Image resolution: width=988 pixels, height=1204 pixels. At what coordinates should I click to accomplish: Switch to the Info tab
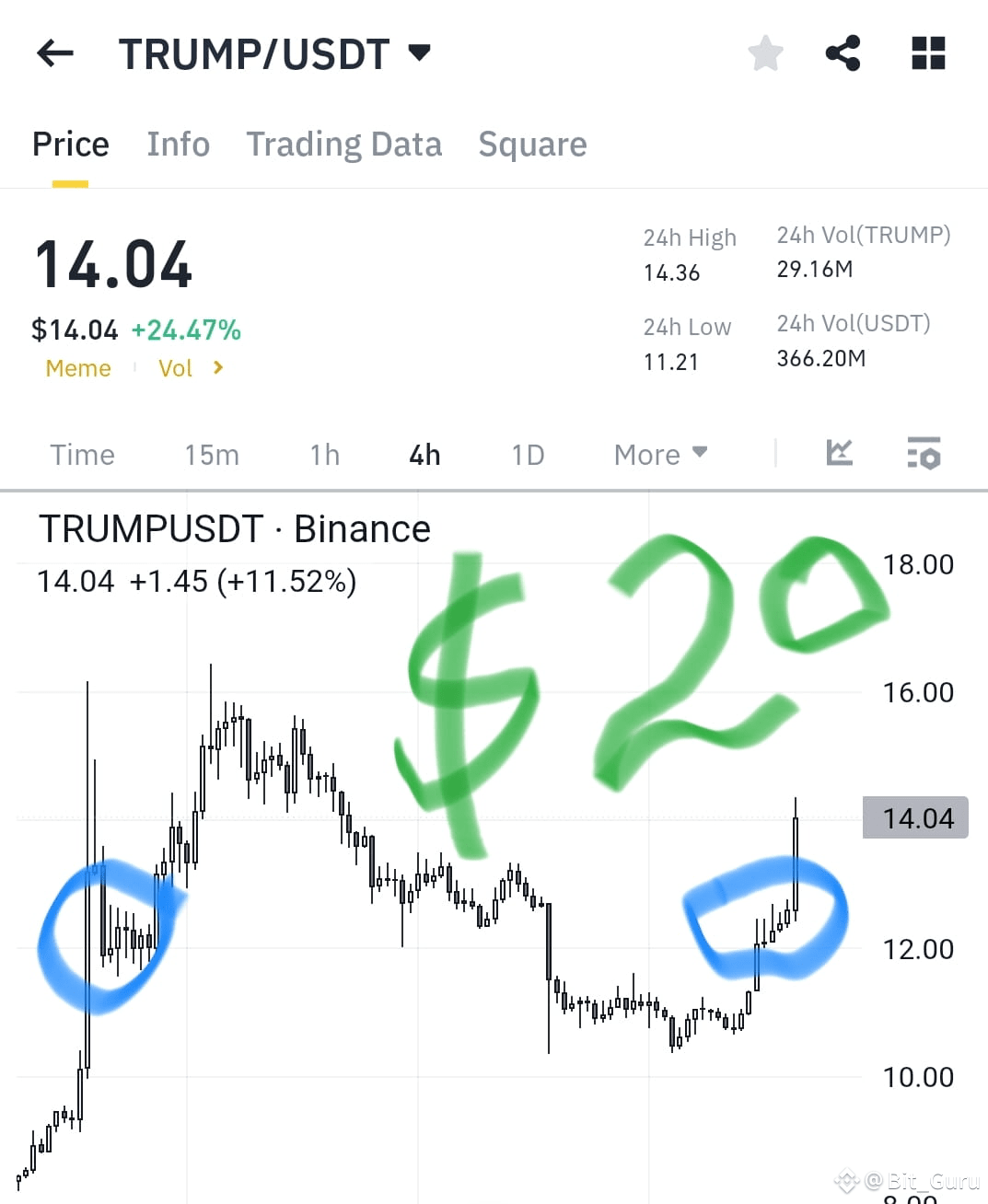tap(178, 145)
